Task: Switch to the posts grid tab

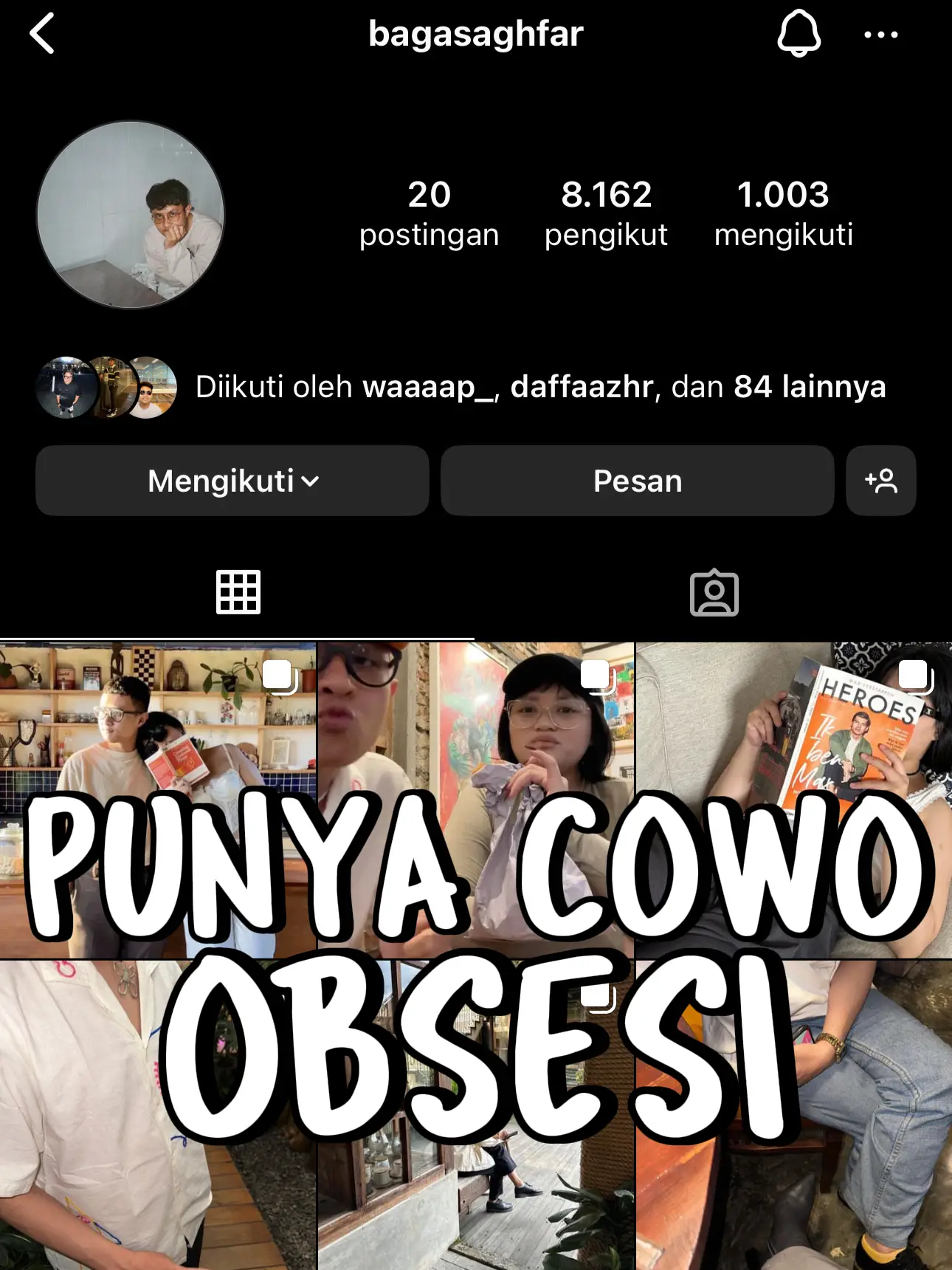Action: click(238, 592)
